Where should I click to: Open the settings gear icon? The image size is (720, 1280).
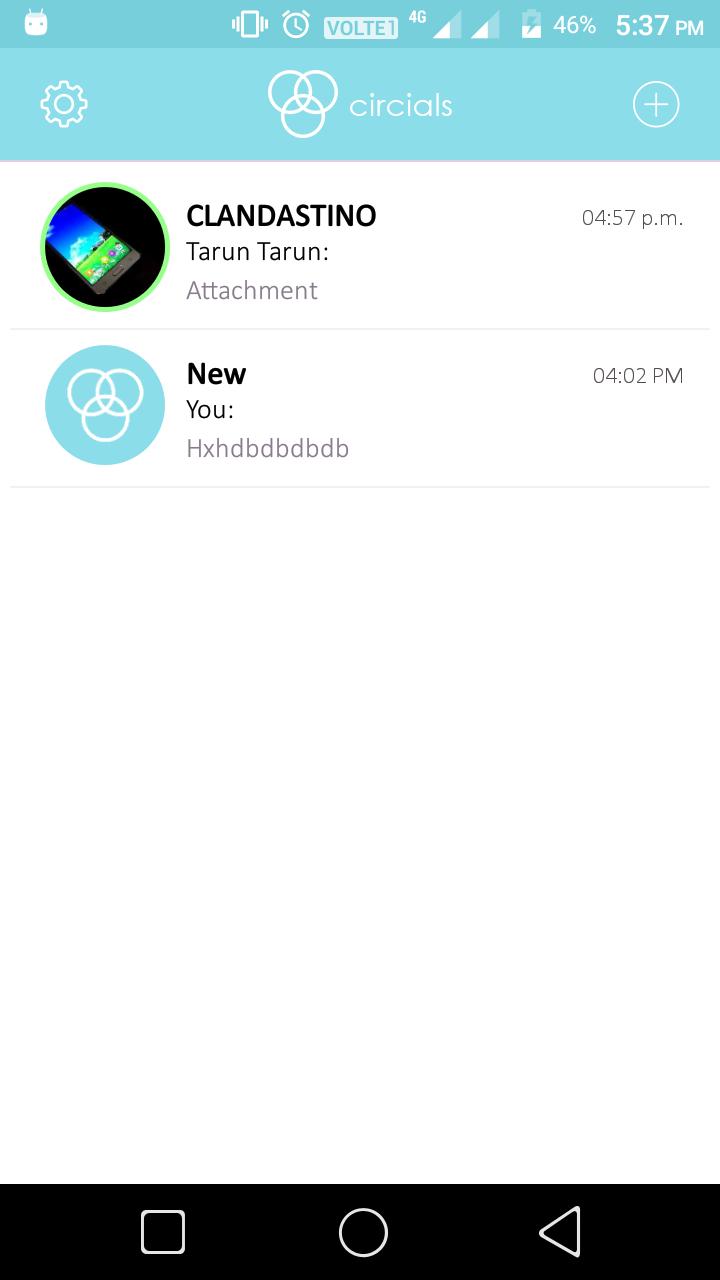[x=64, y=104]
